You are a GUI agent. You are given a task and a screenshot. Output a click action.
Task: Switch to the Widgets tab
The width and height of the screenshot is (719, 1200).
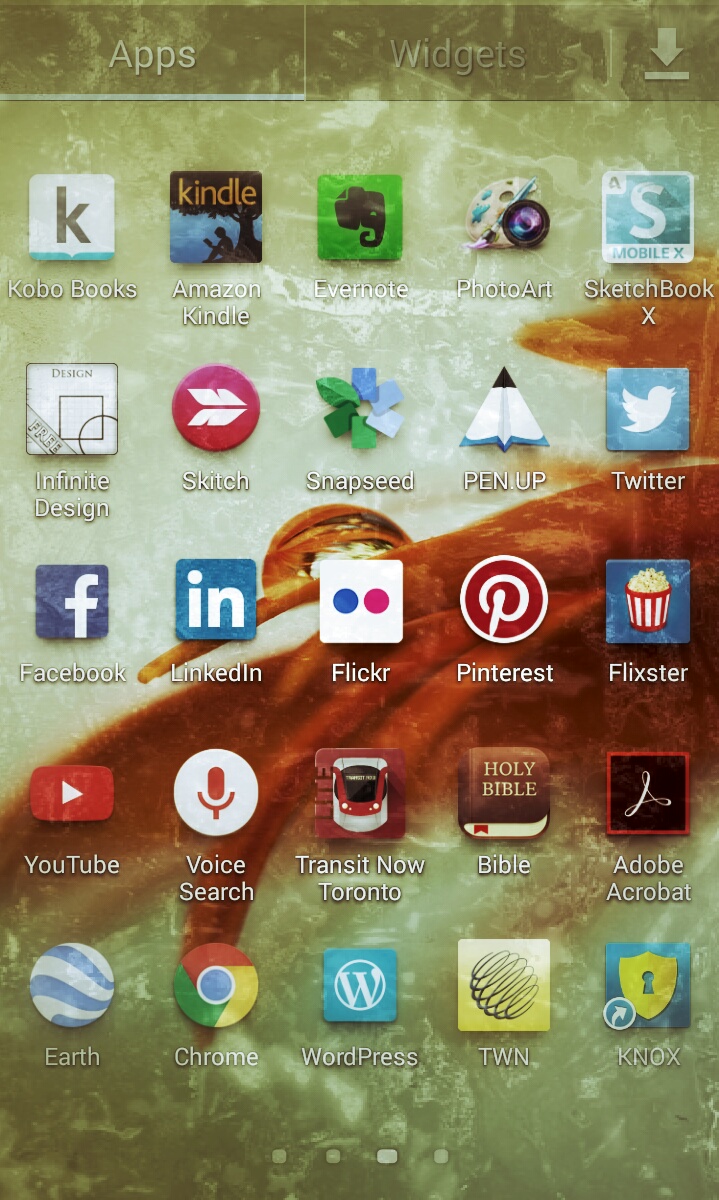point(457,55)
